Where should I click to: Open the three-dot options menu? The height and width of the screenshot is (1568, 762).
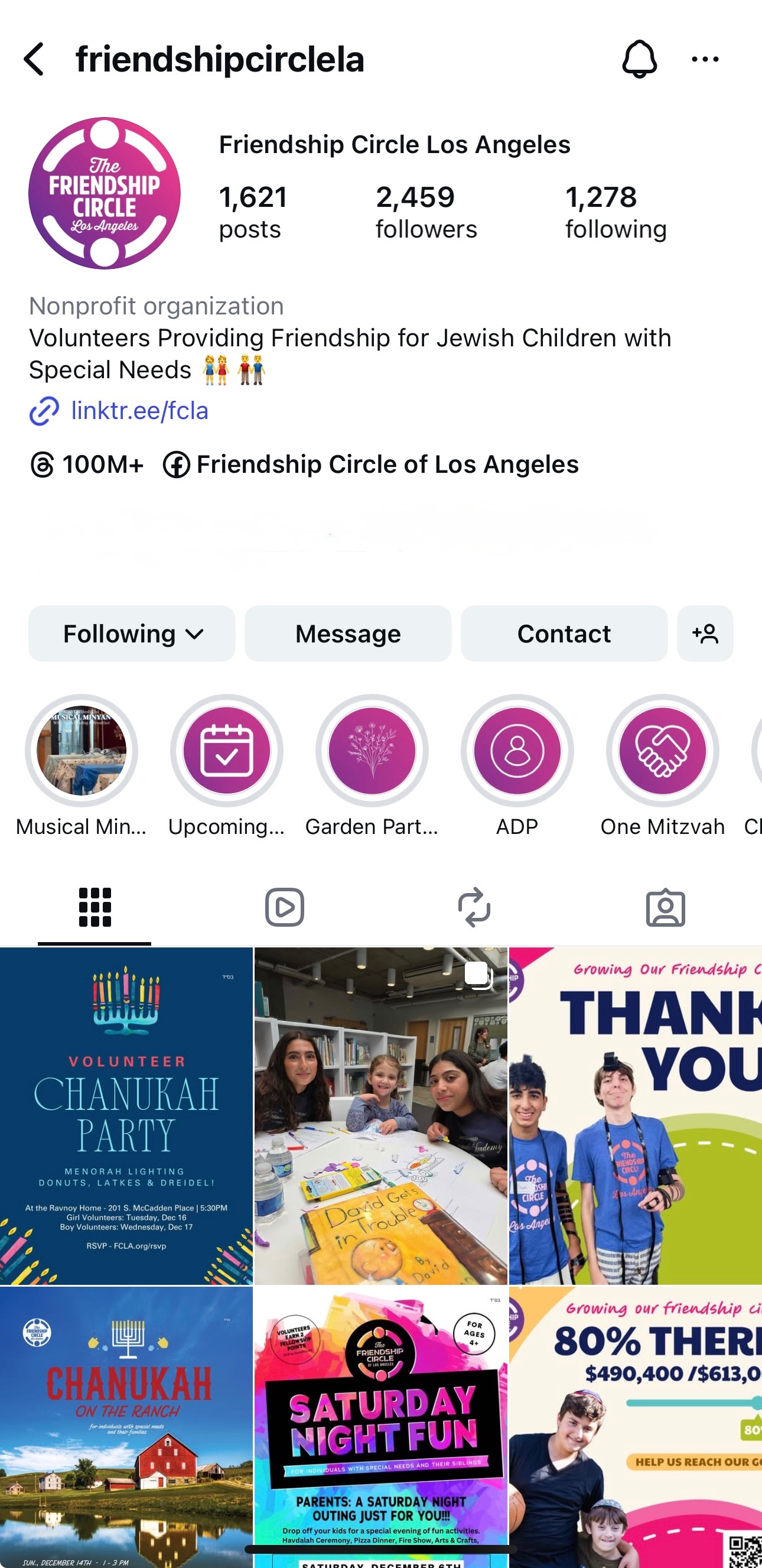click(x=705, y=59)
